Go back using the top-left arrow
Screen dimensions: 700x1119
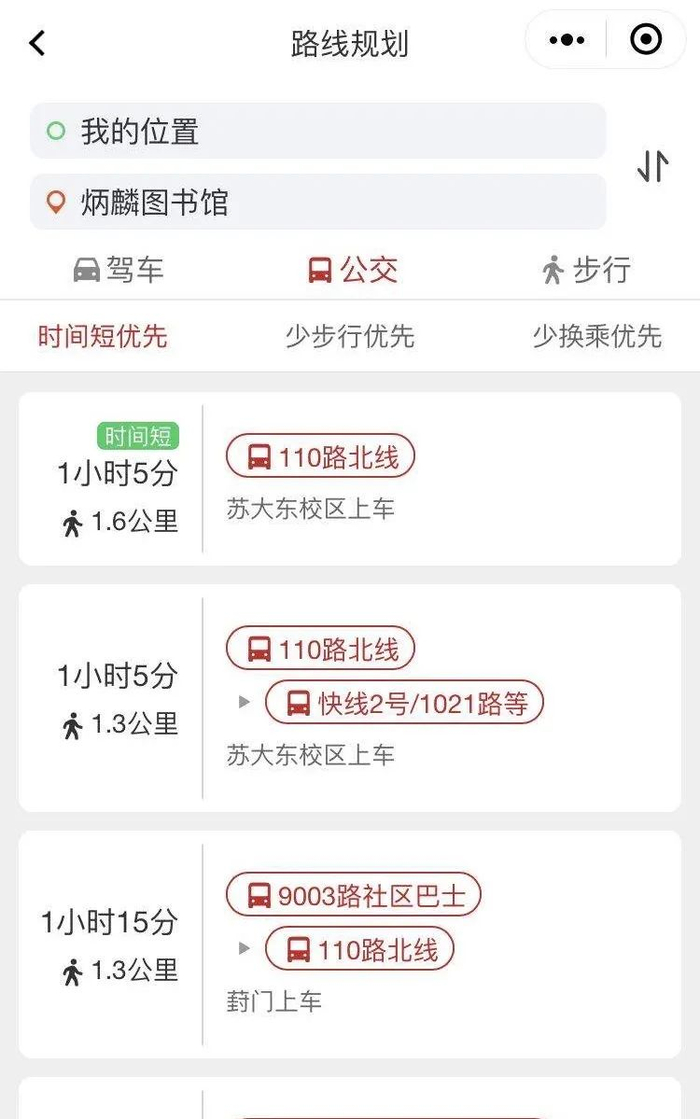[x=38, y=43]
